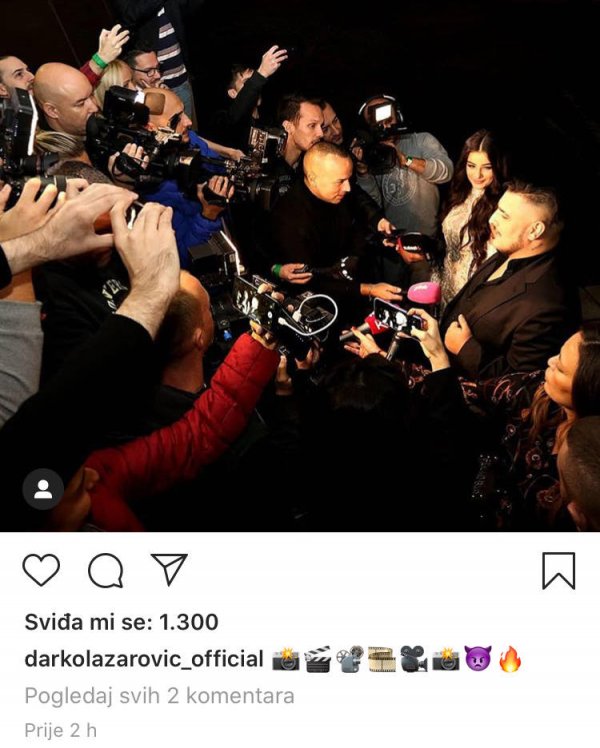600x748 pixels.
Task: Like the post with the heart icon
Action: tap(41, 570)
